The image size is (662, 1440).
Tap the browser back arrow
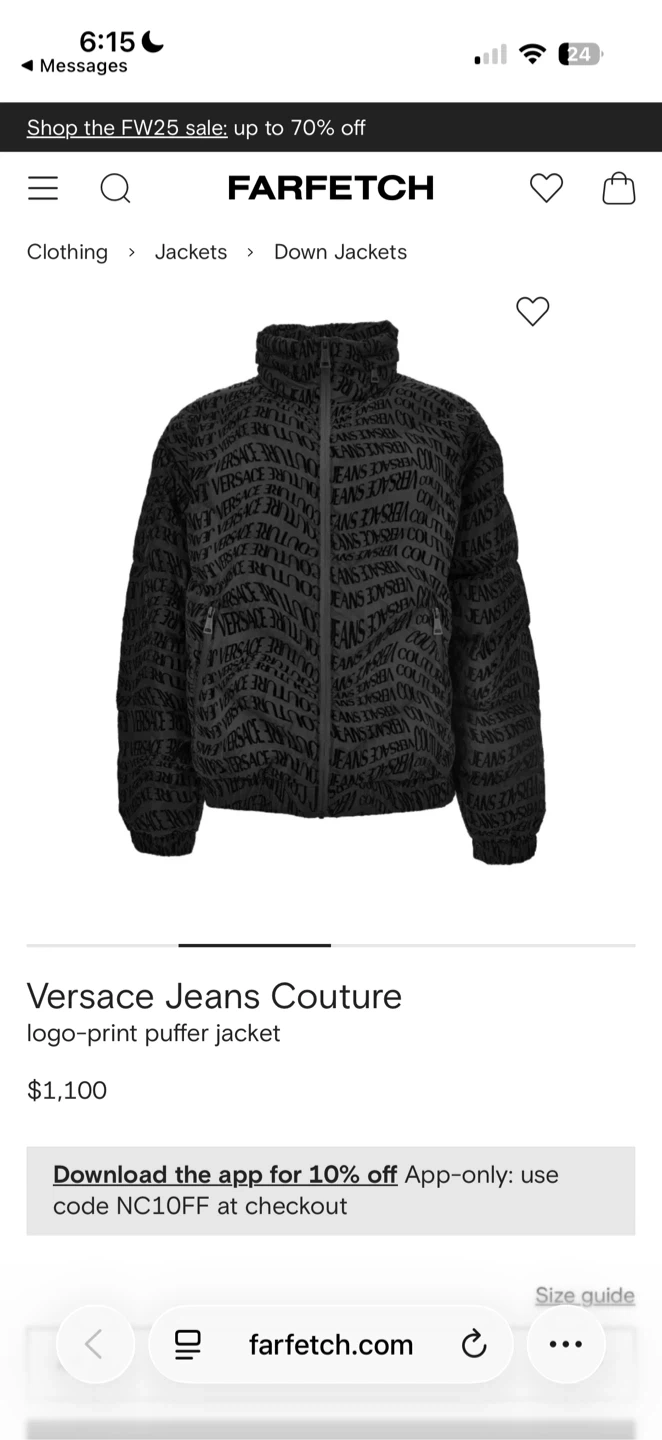tap(95, 1344)
